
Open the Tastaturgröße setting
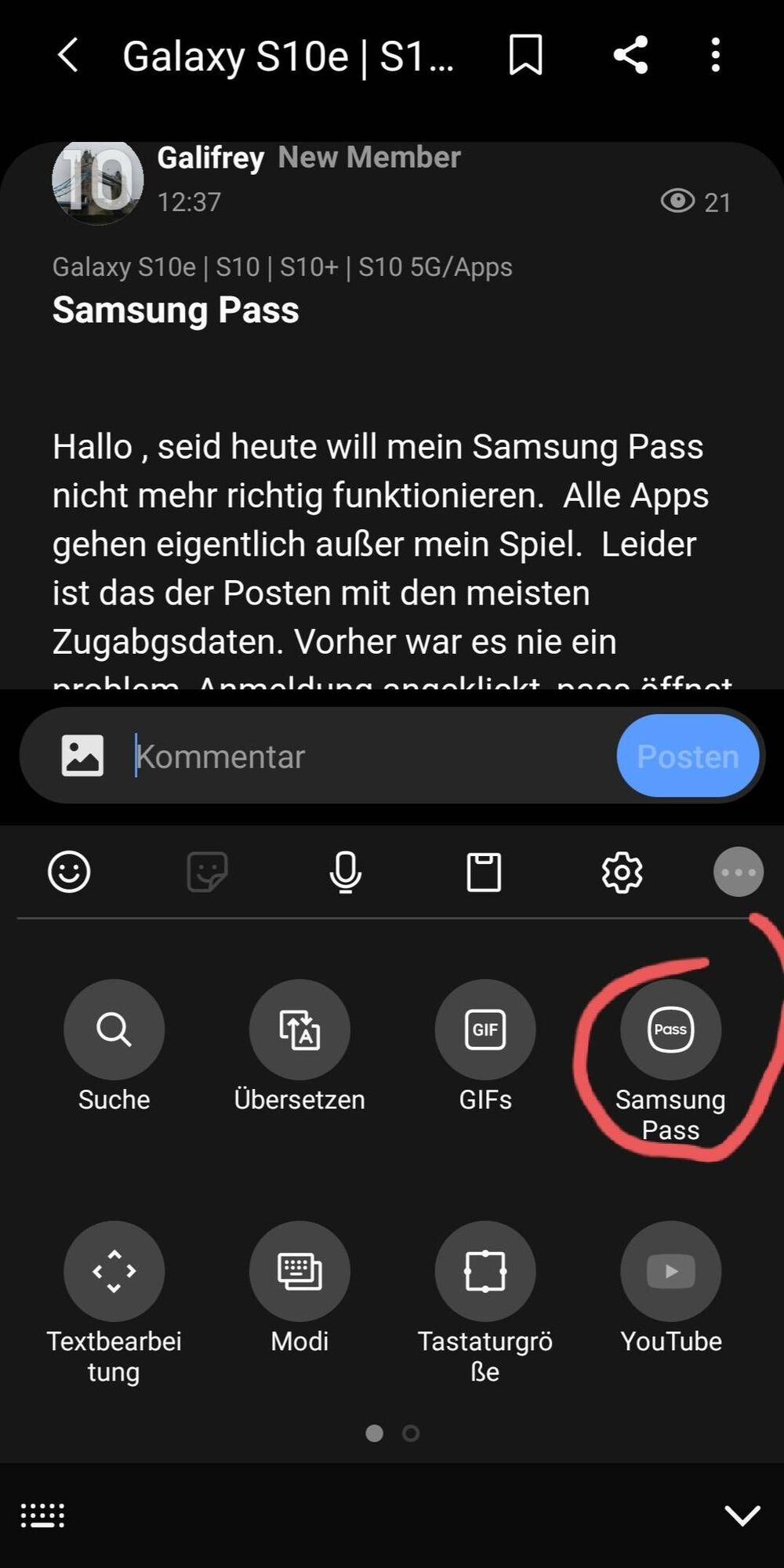pos(485,1270)
